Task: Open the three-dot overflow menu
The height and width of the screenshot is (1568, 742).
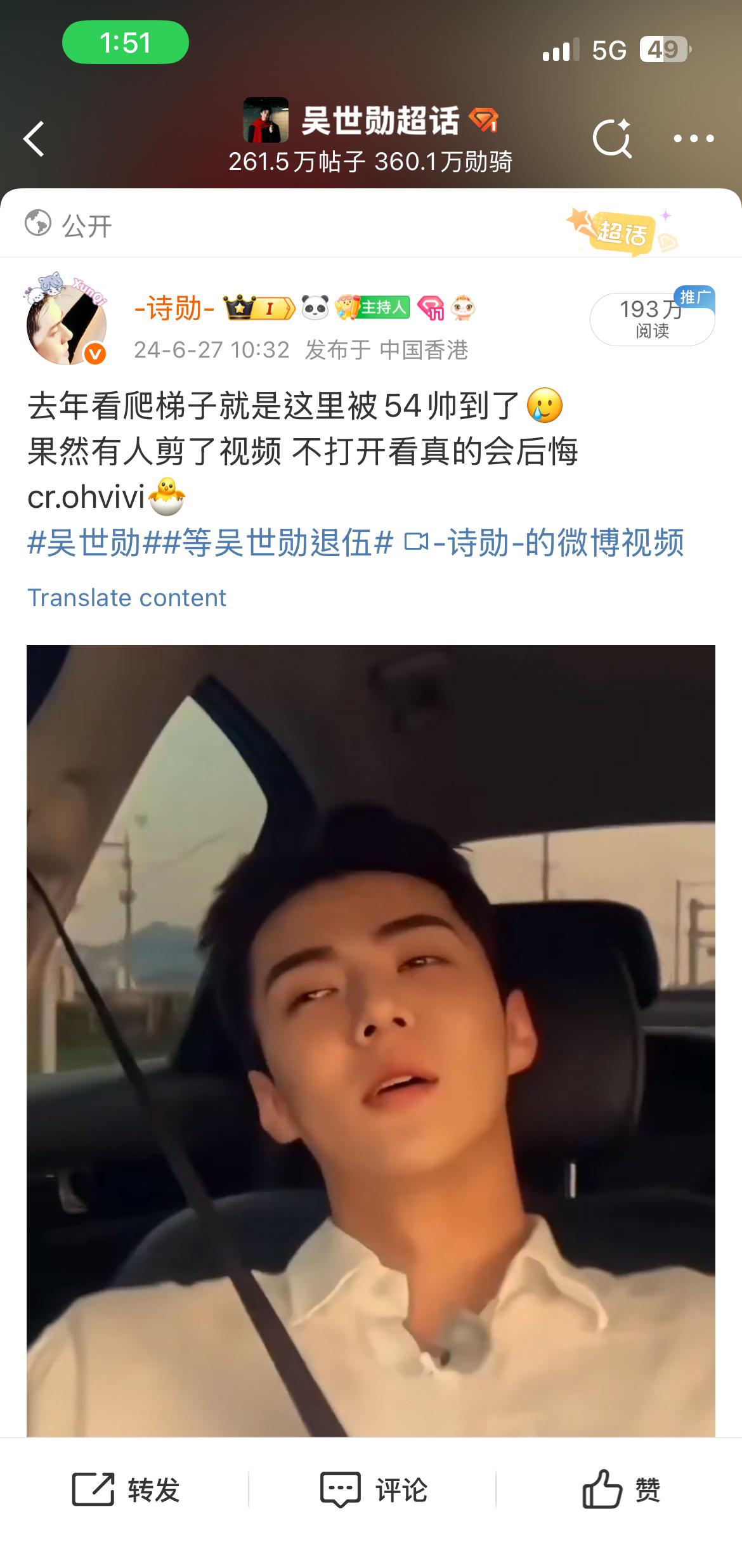Action: (x=693, y=138)
